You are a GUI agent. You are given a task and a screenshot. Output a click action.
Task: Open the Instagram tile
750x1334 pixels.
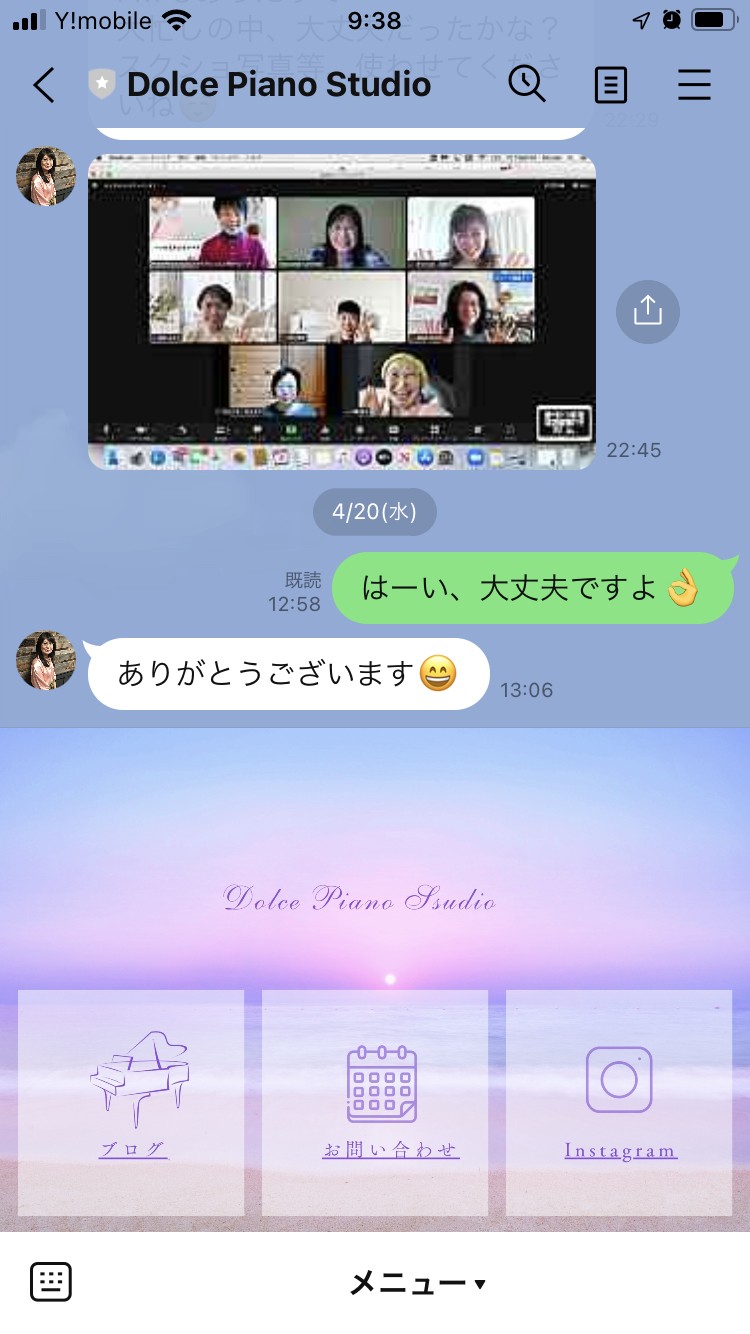click(x=619, y=1103)
